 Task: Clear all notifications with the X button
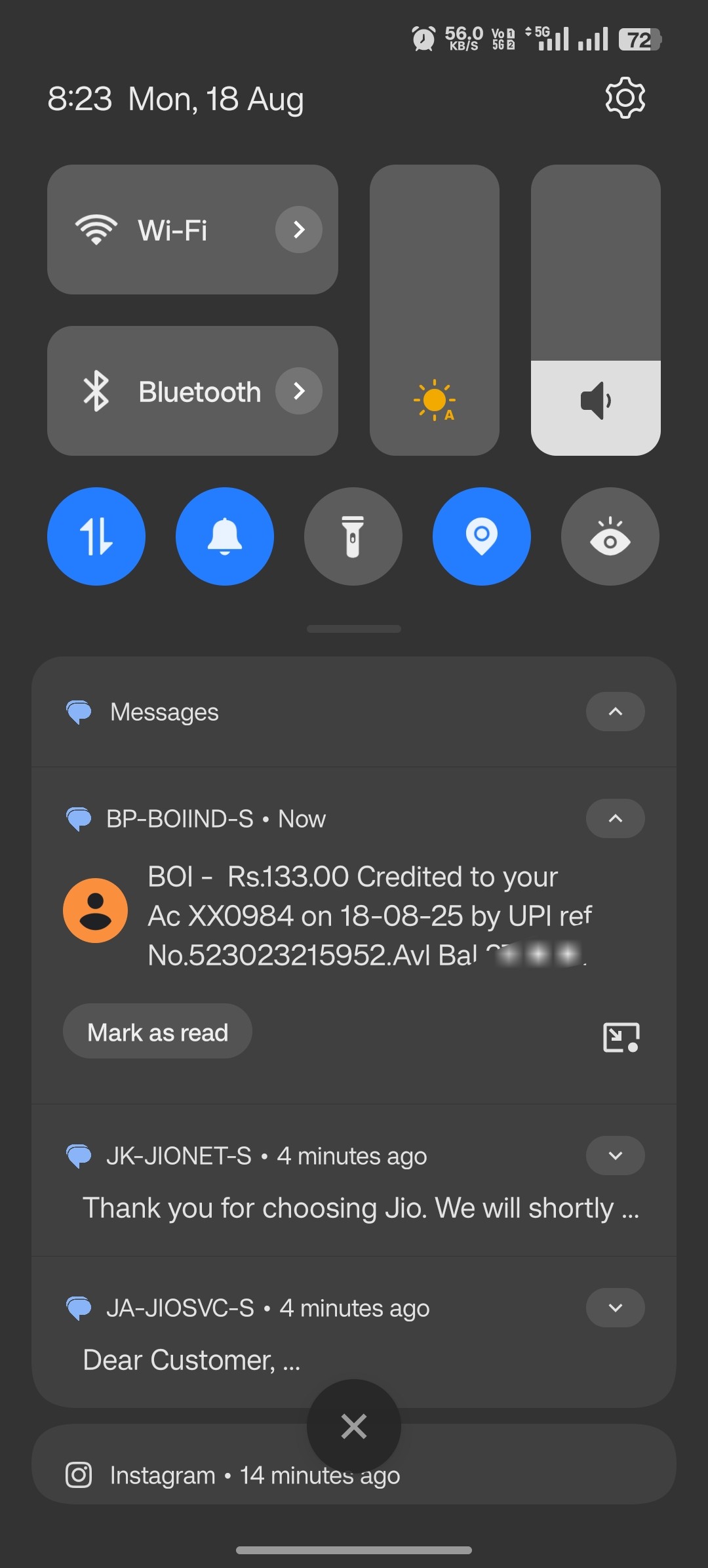pos(354,1426)
